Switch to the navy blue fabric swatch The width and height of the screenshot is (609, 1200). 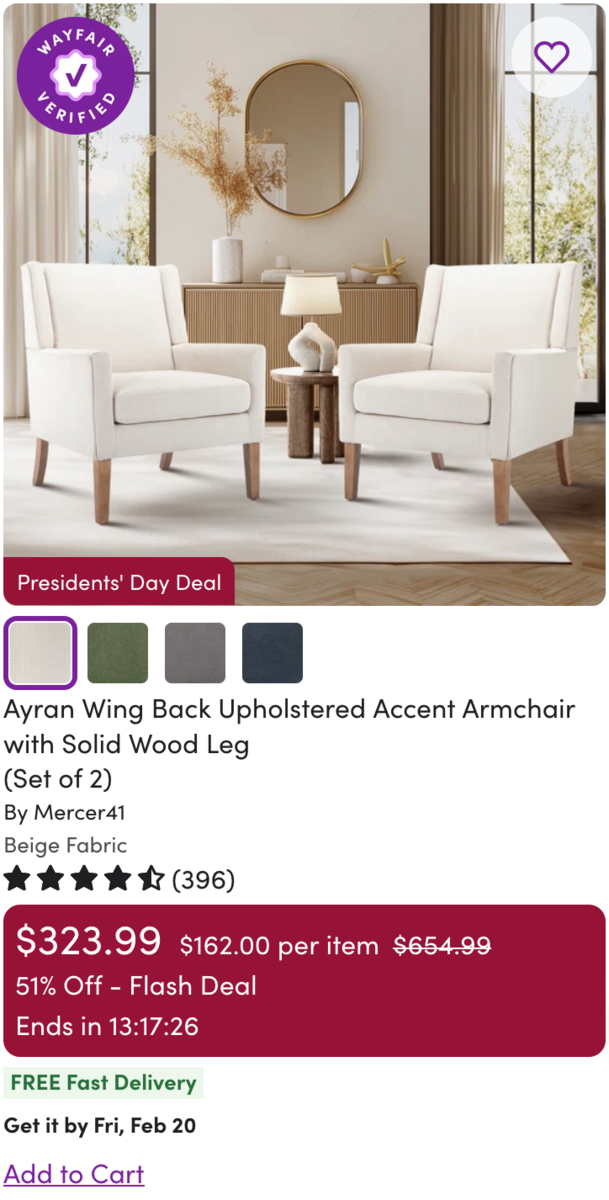click(272, 653)
